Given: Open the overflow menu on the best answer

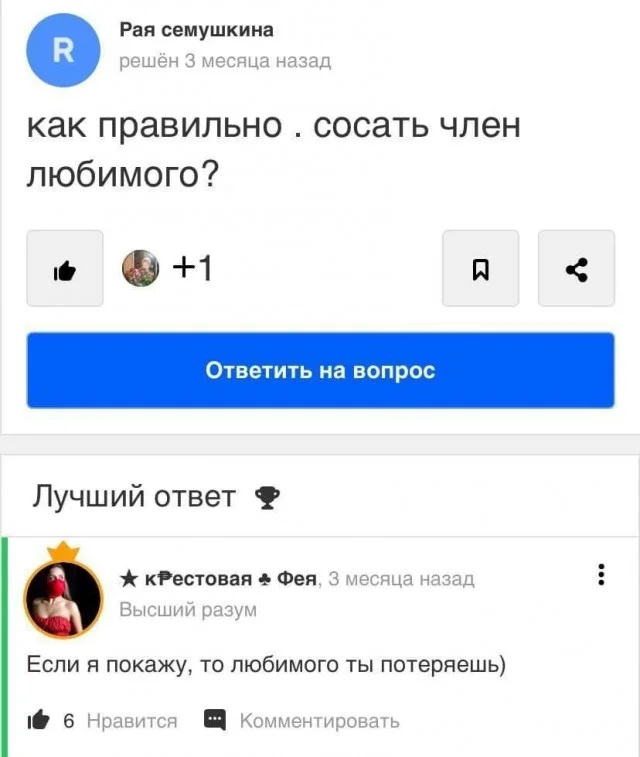Looking at the screenshot, I should tap(601, 575).
